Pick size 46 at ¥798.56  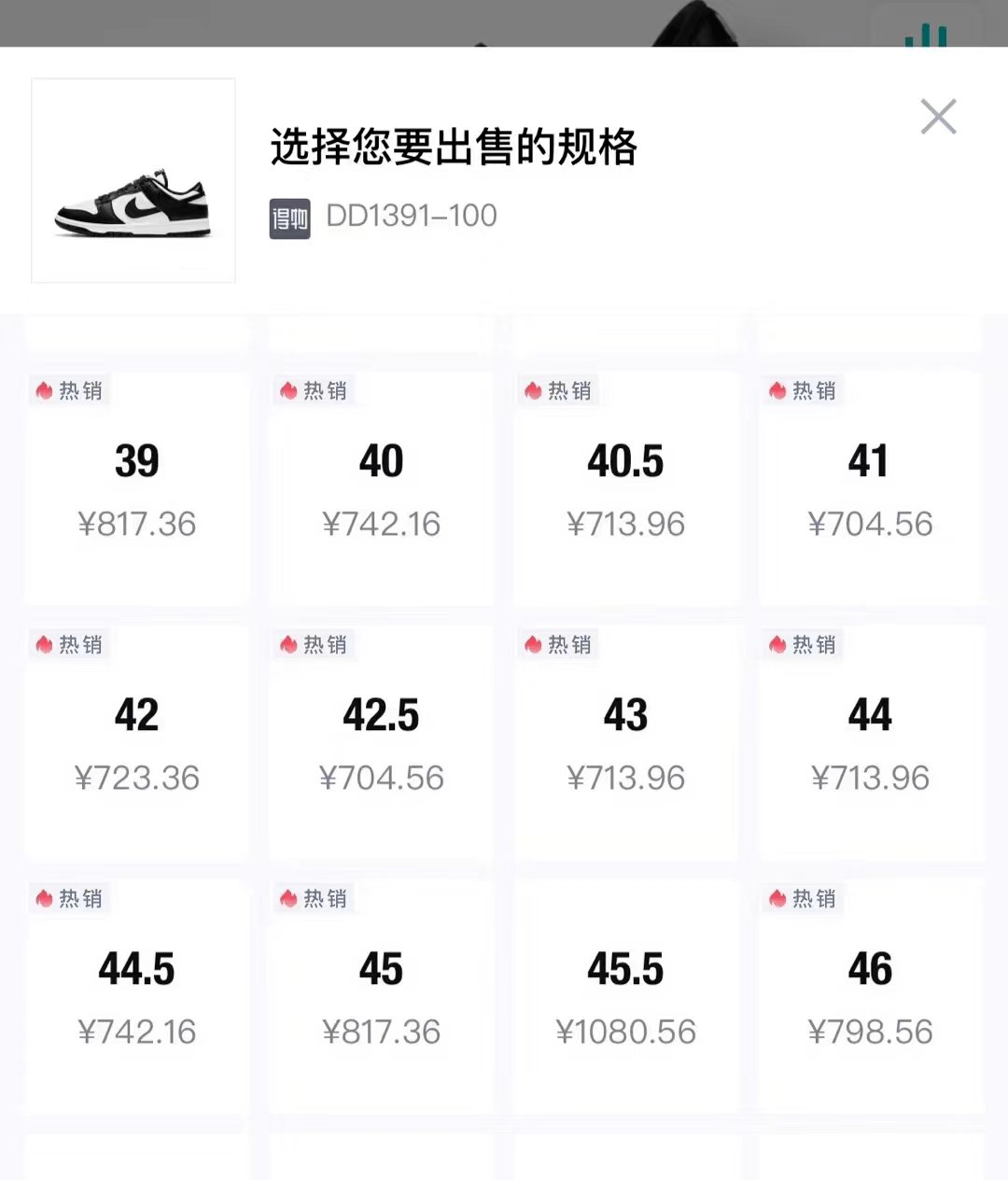pos(870,997)
